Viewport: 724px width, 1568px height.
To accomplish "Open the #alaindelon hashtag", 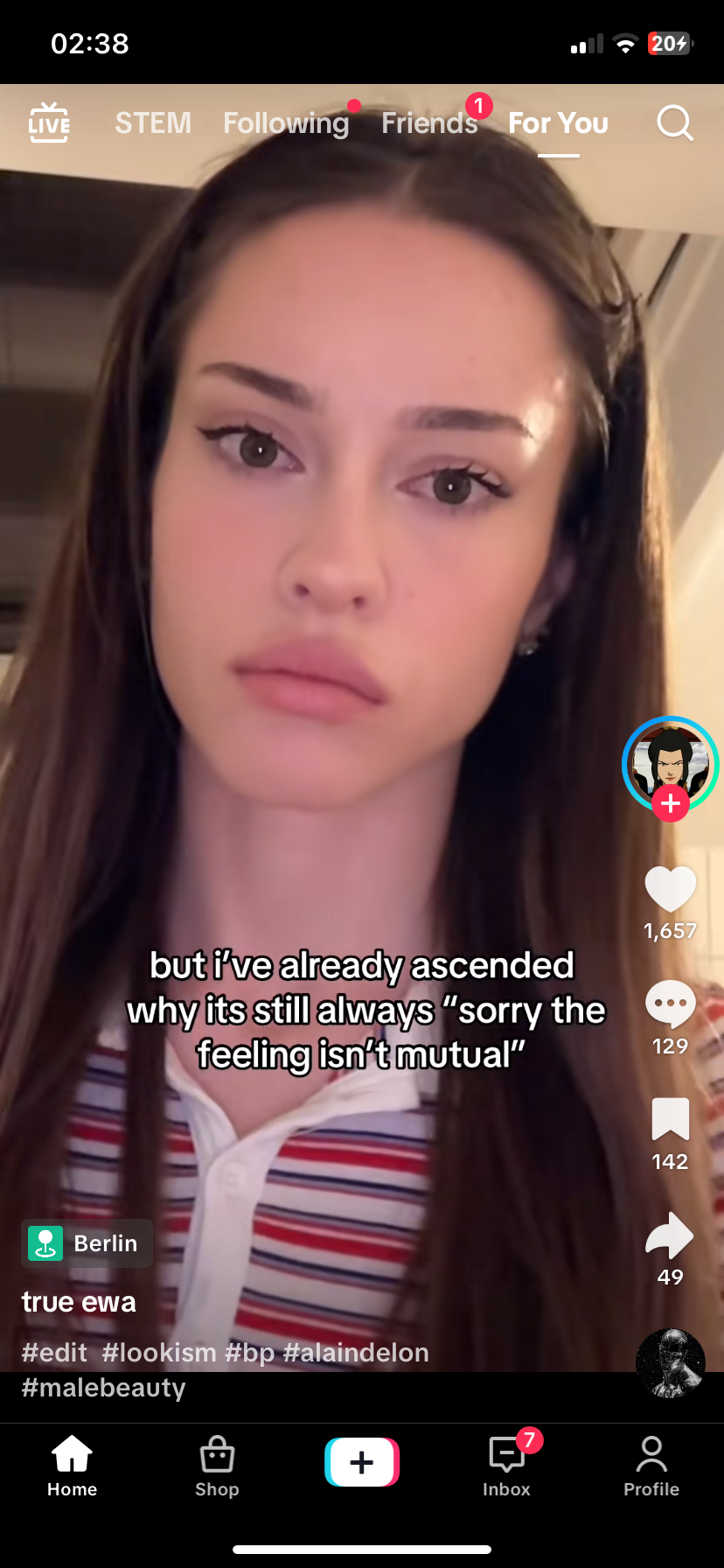I will 356,1353.
